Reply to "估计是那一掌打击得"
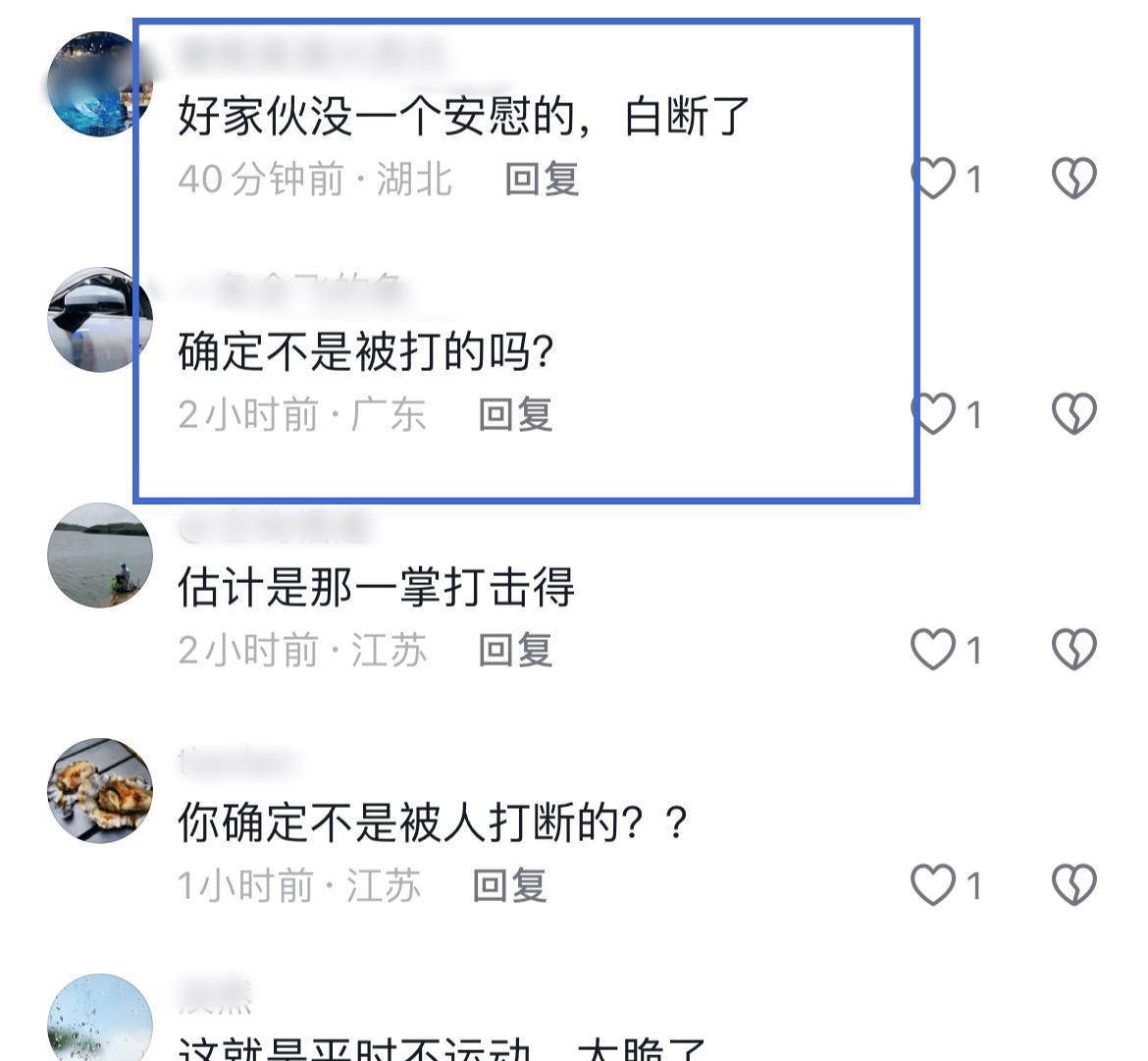The height and width of the screenshot is (1061, 1148). [x=515, y=651]
